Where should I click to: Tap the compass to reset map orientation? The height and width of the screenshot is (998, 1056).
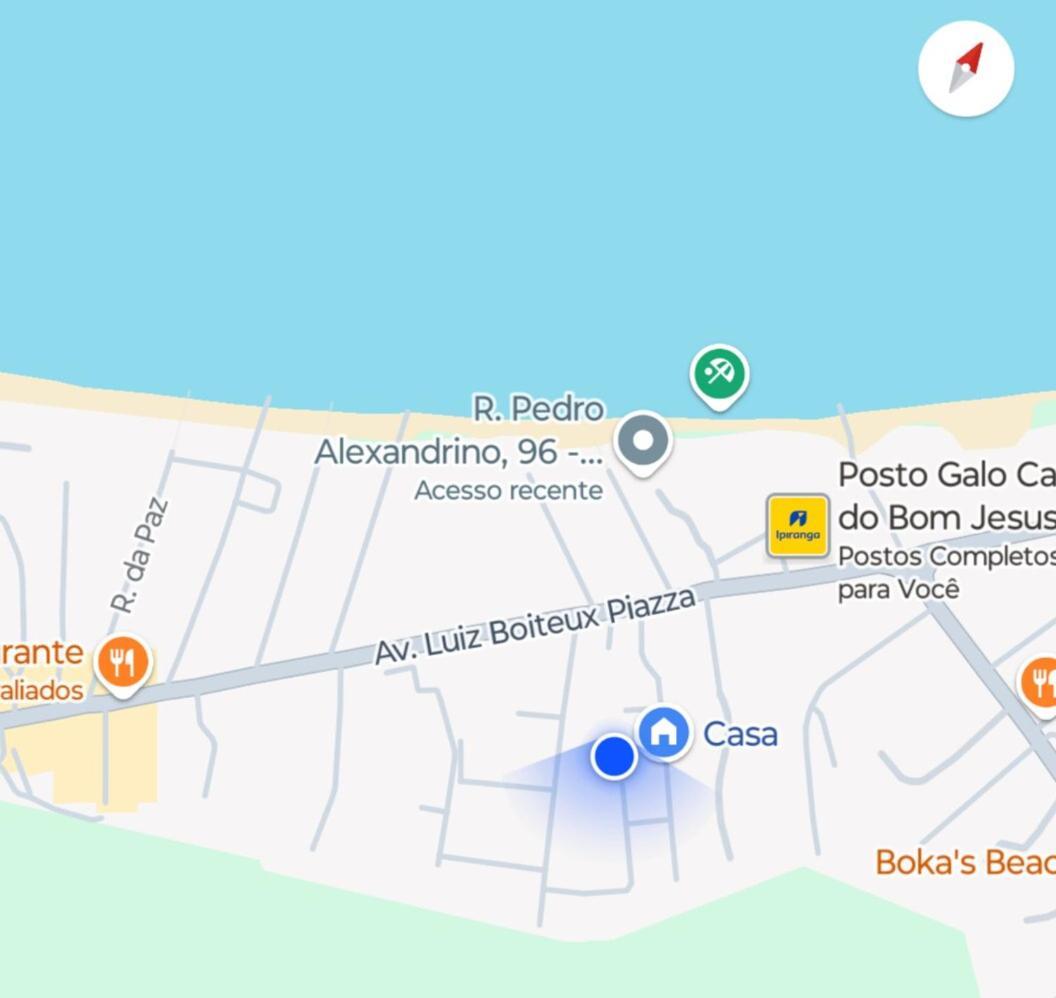click(x=966, y=69)
